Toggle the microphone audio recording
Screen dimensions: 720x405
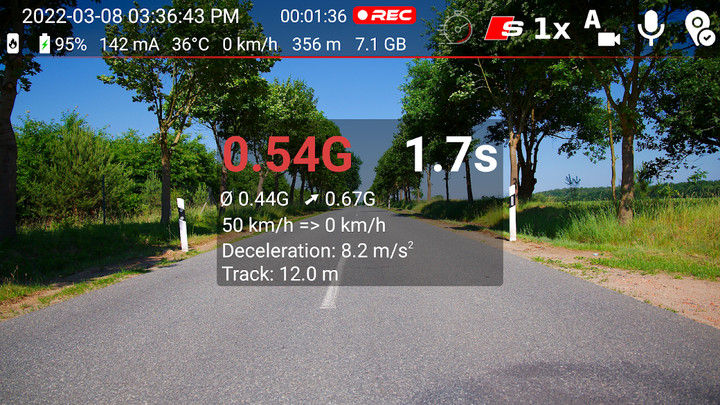coord(651,28)
